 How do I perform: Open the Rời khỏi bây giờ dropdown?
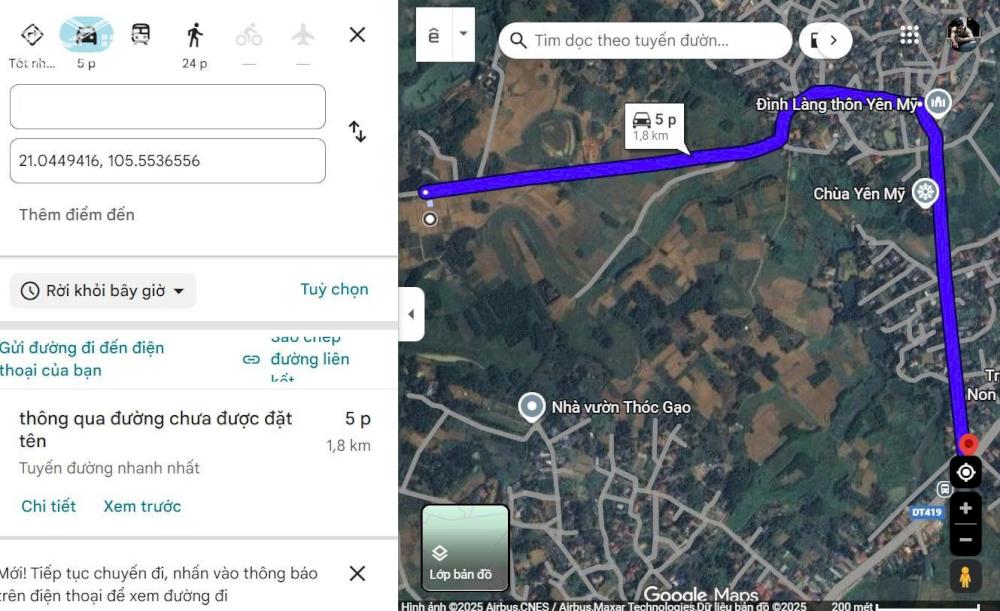pos(103,291)
